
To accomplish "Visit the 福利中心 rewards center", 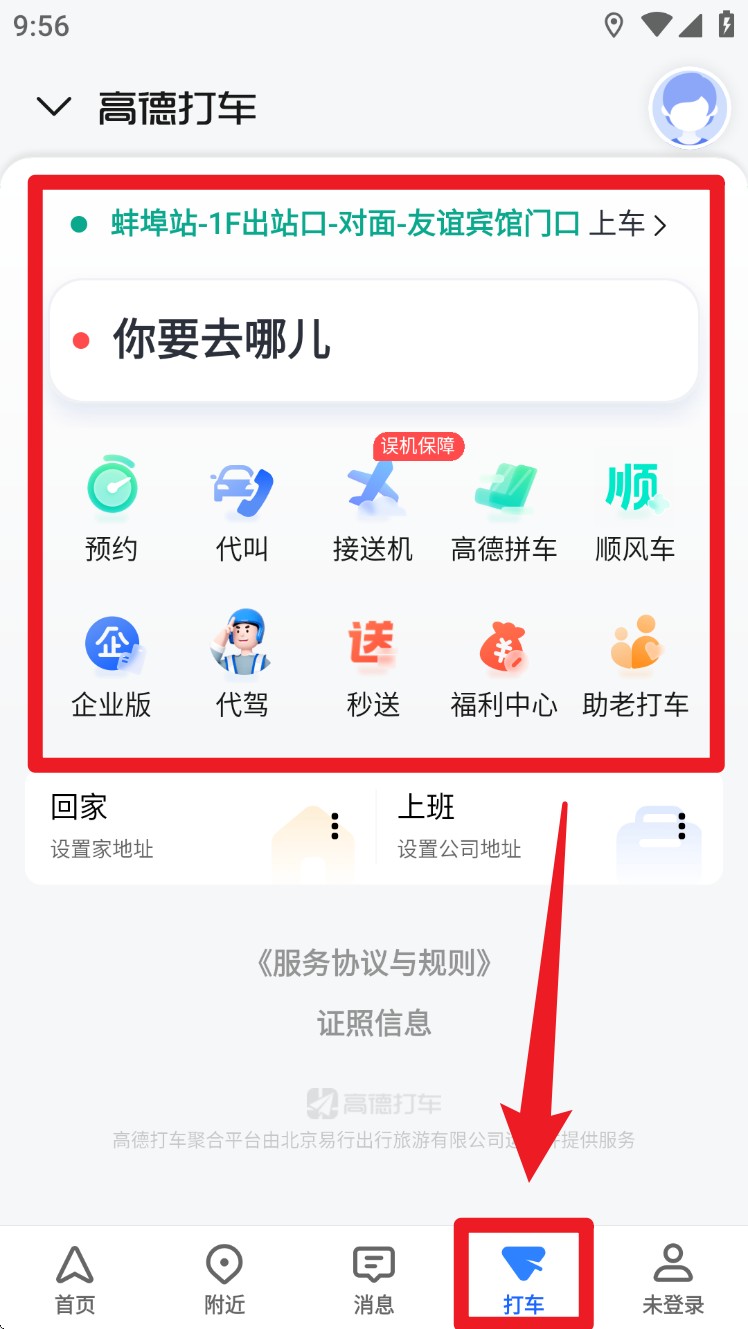I will click(504, 664).
